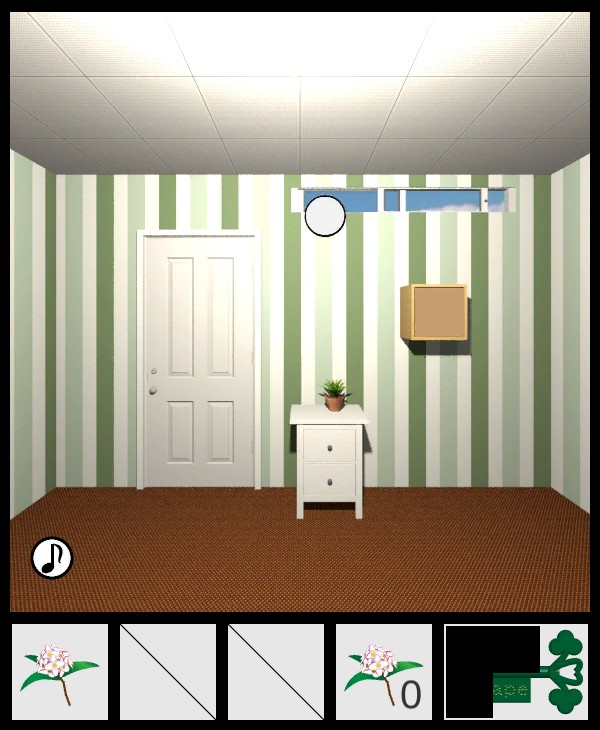Open the top drawer of the nightstand

click(329, 445)
